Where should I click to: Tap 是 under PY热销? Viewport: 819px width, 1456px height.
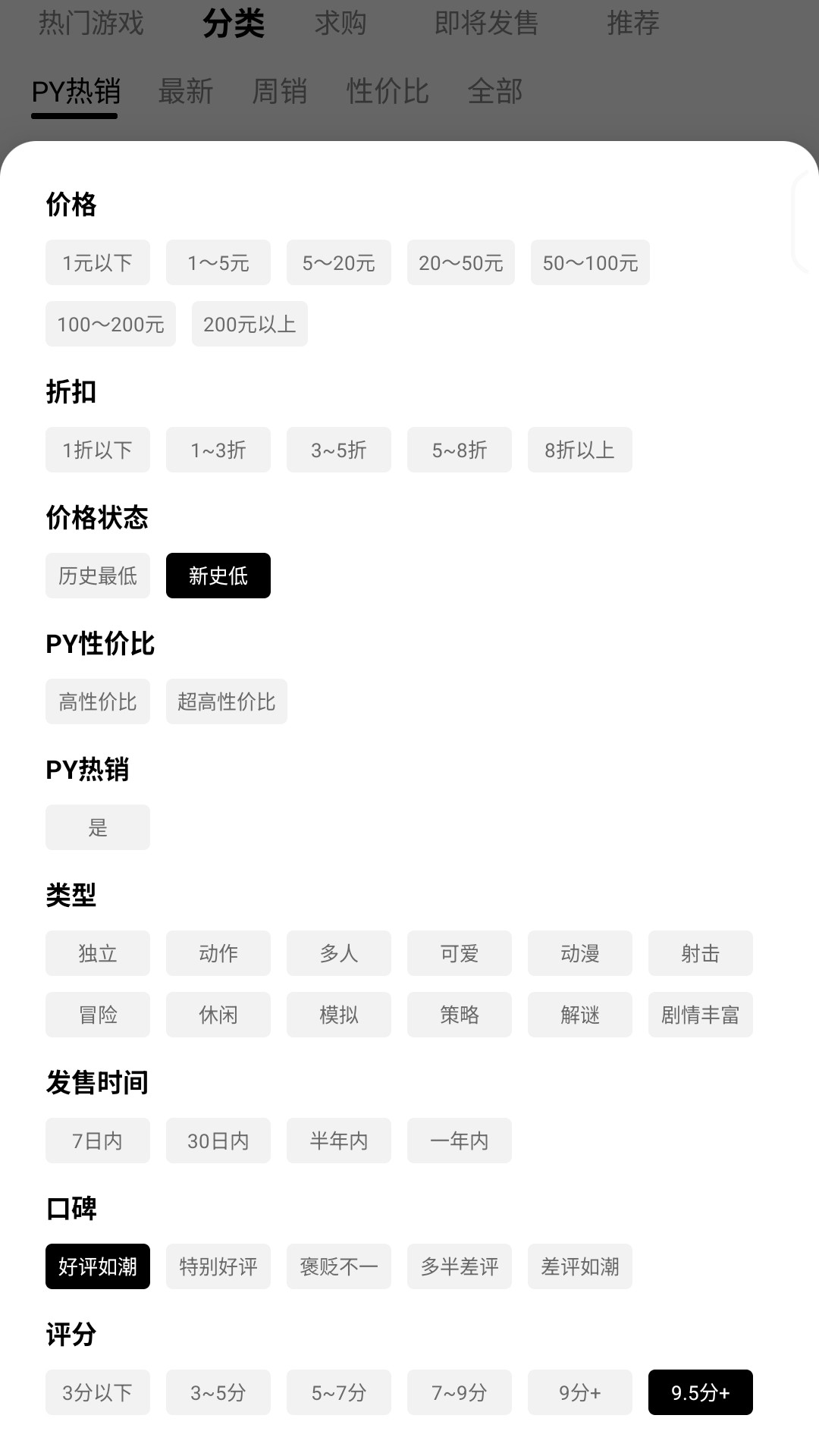click(98, 827)
